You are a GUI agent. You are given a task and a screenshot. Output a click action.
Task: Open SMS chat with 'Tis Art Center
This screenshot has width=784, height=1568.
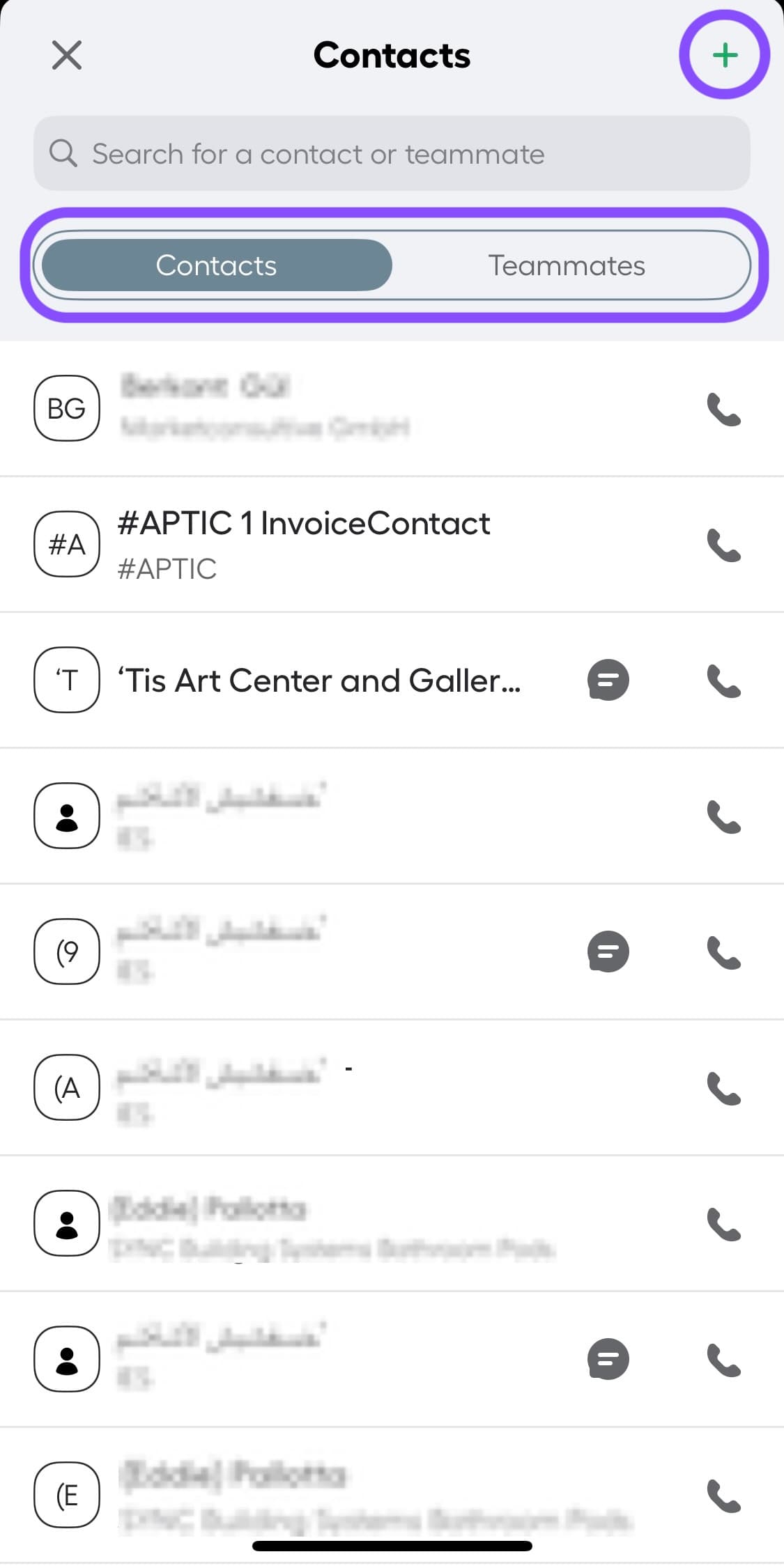point(608,680)
